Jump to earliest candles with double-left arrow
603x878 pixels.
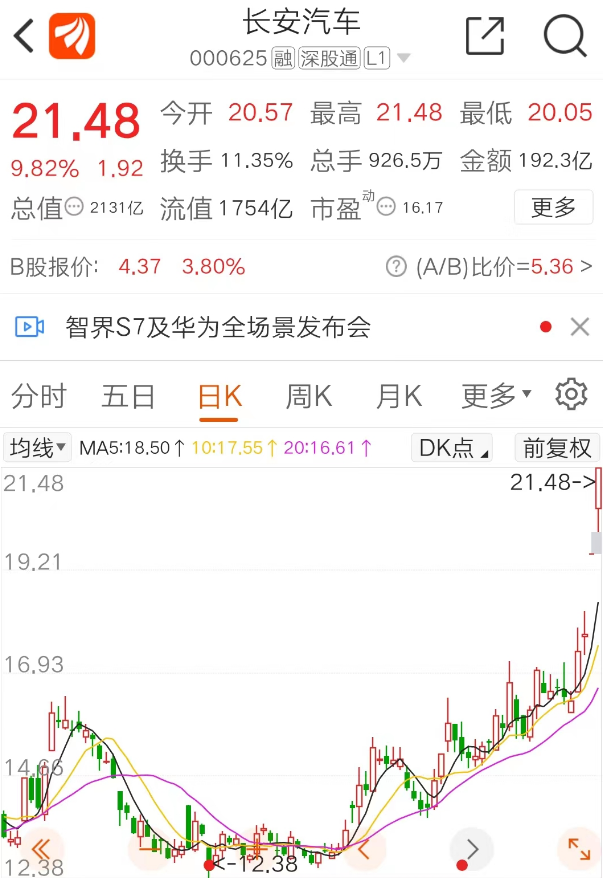click(x=39, y=850)
